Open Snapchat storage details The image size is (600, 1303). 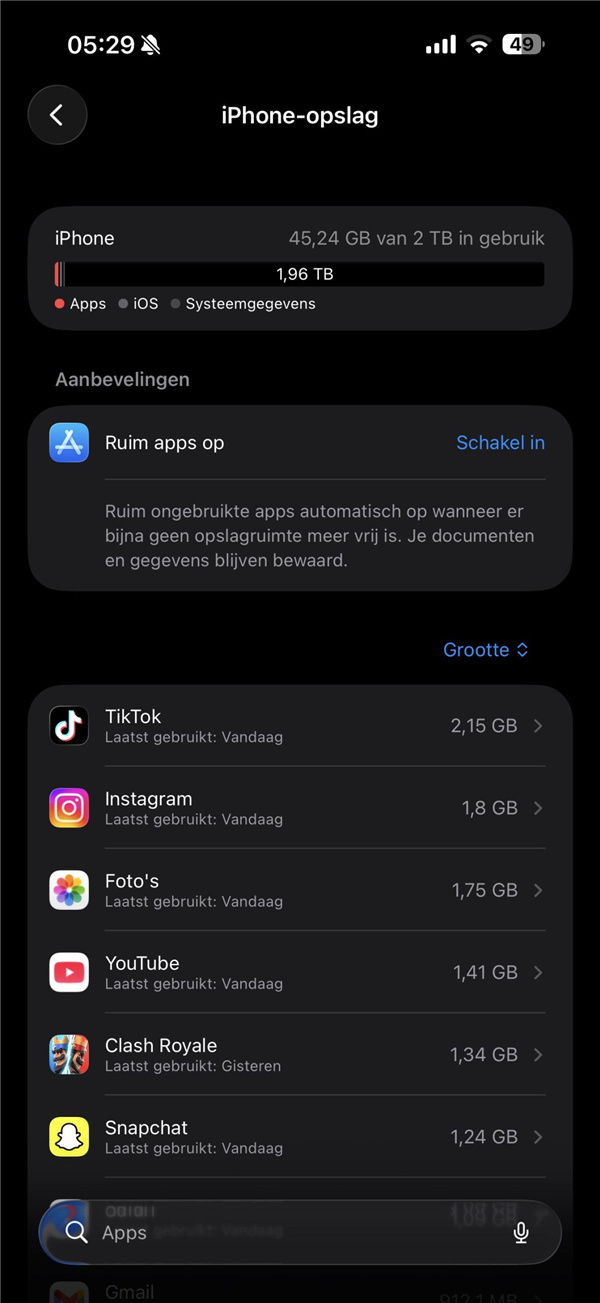click(x=300, y=1136)
